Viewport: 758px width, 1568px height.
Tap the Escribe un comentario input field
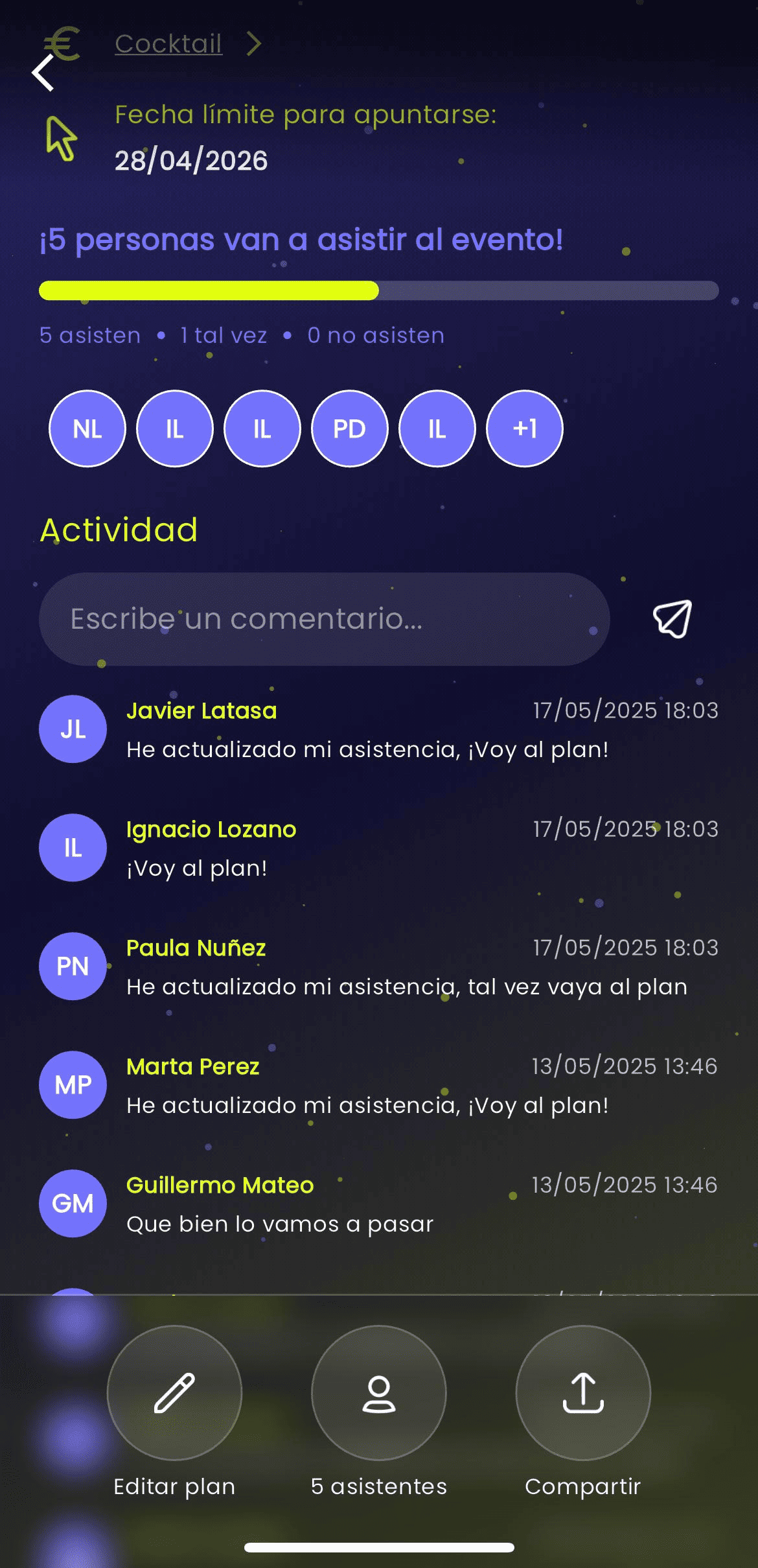tap(324, 620)
